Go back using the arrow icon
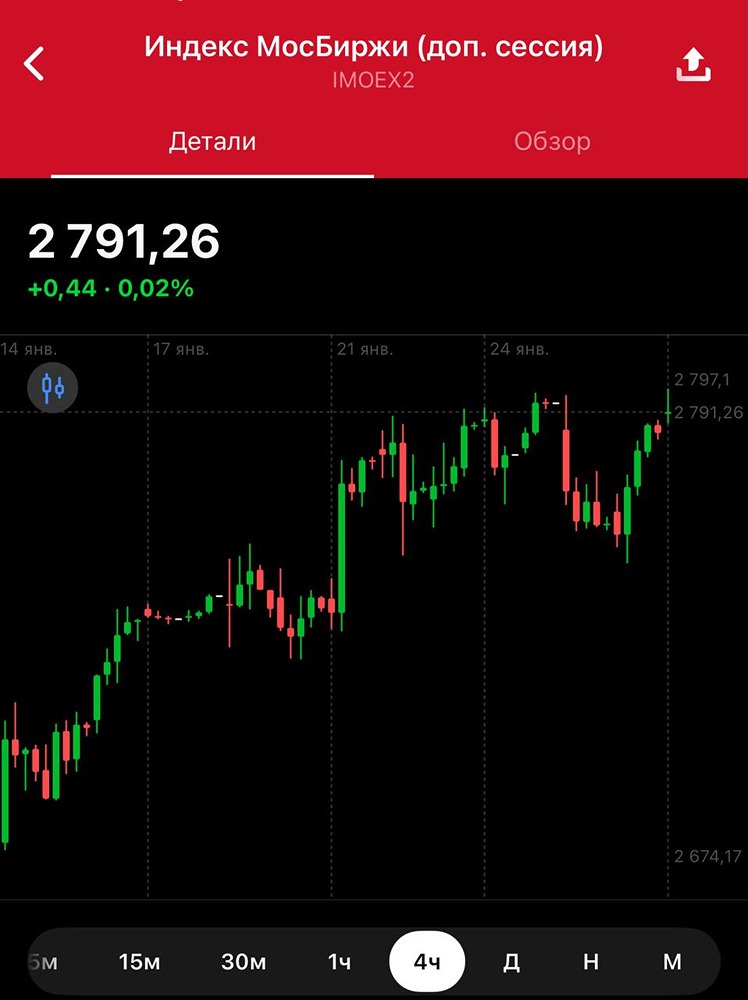This screenshot has width=748, height=1000. click(35, 63)
